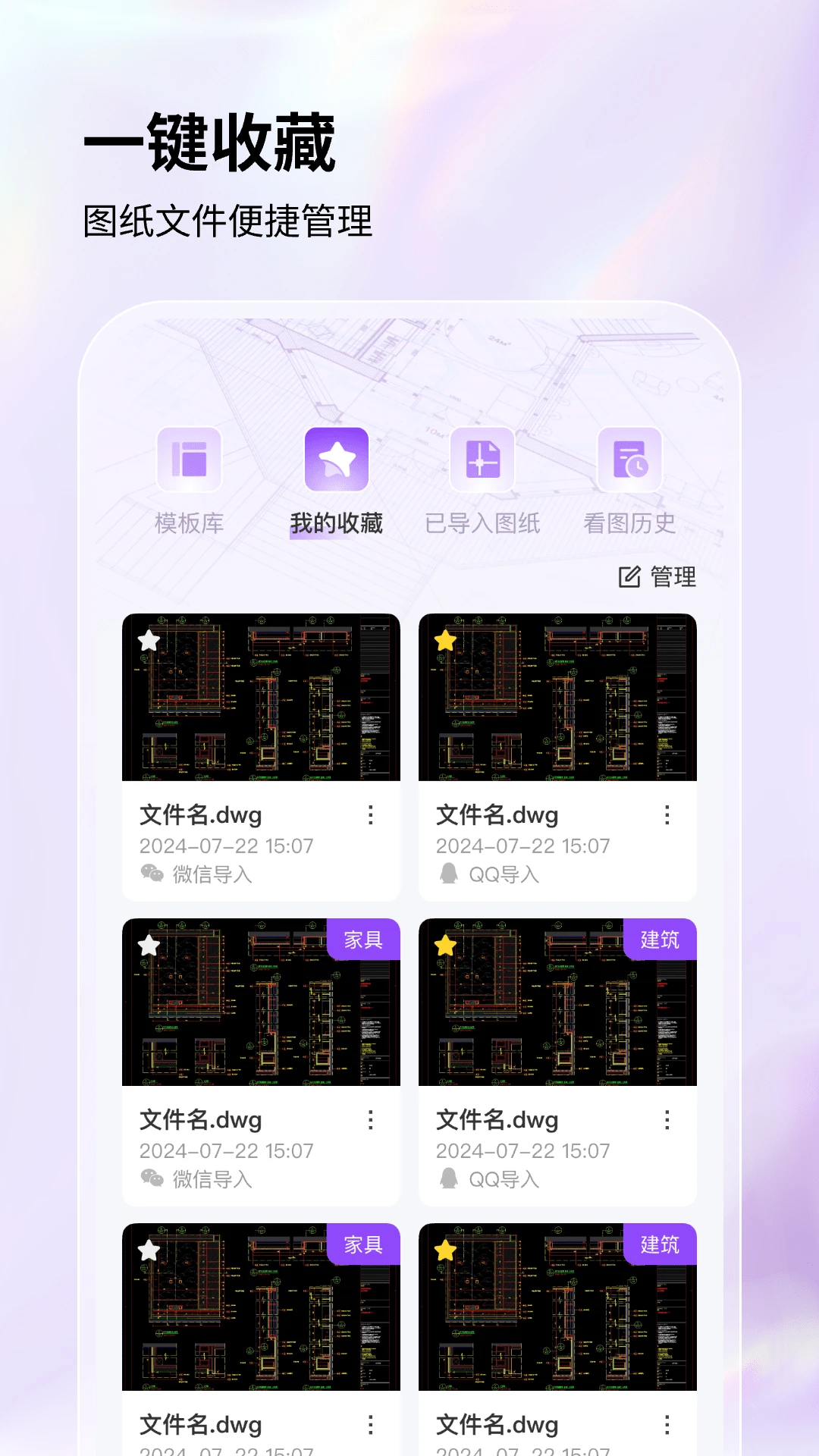The height and width of the screenshot is (1456, 819).
Task: Toggle the white favorite star on first drawing
Action: [x=149, y=641]
